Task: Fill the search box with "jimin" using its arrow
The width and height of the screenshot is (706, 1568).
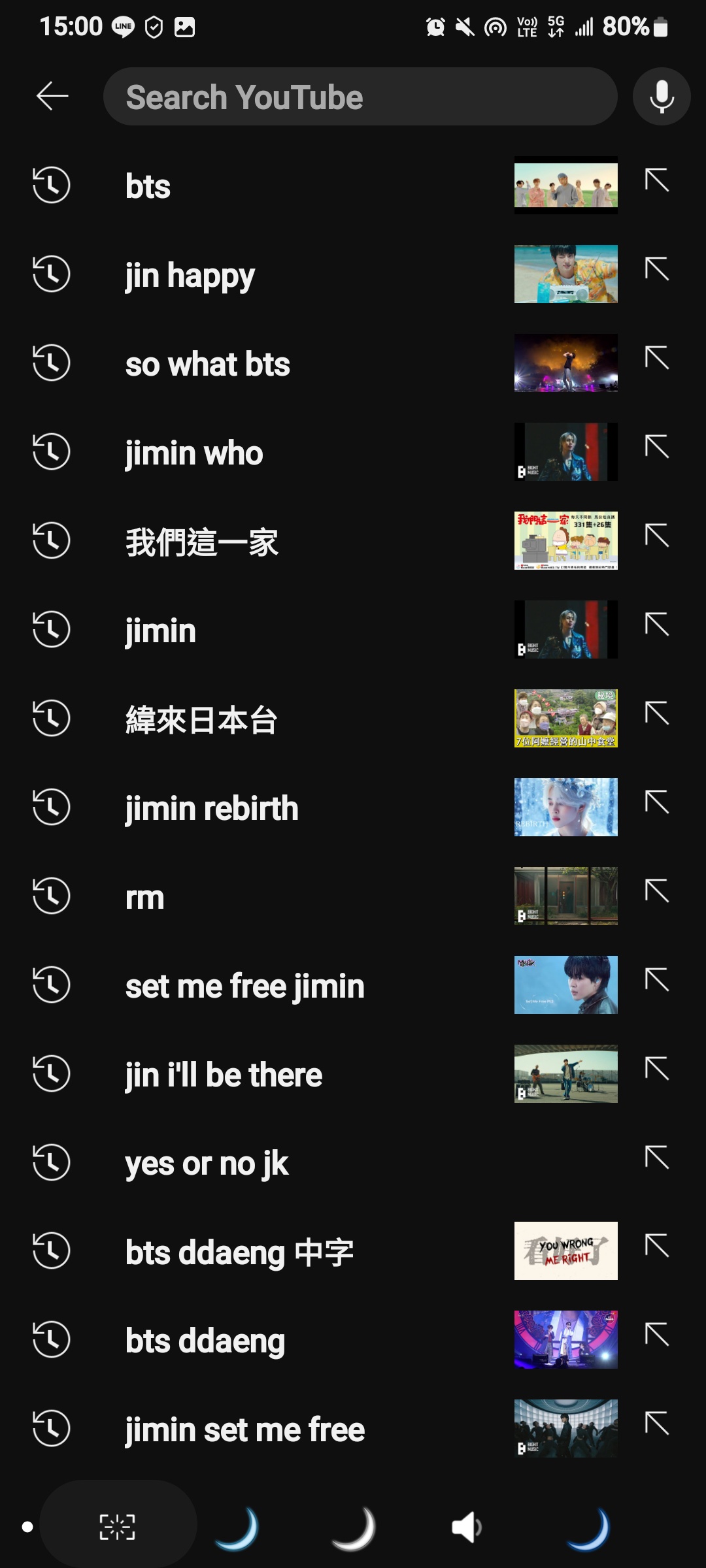Action: tap(656, 625)
